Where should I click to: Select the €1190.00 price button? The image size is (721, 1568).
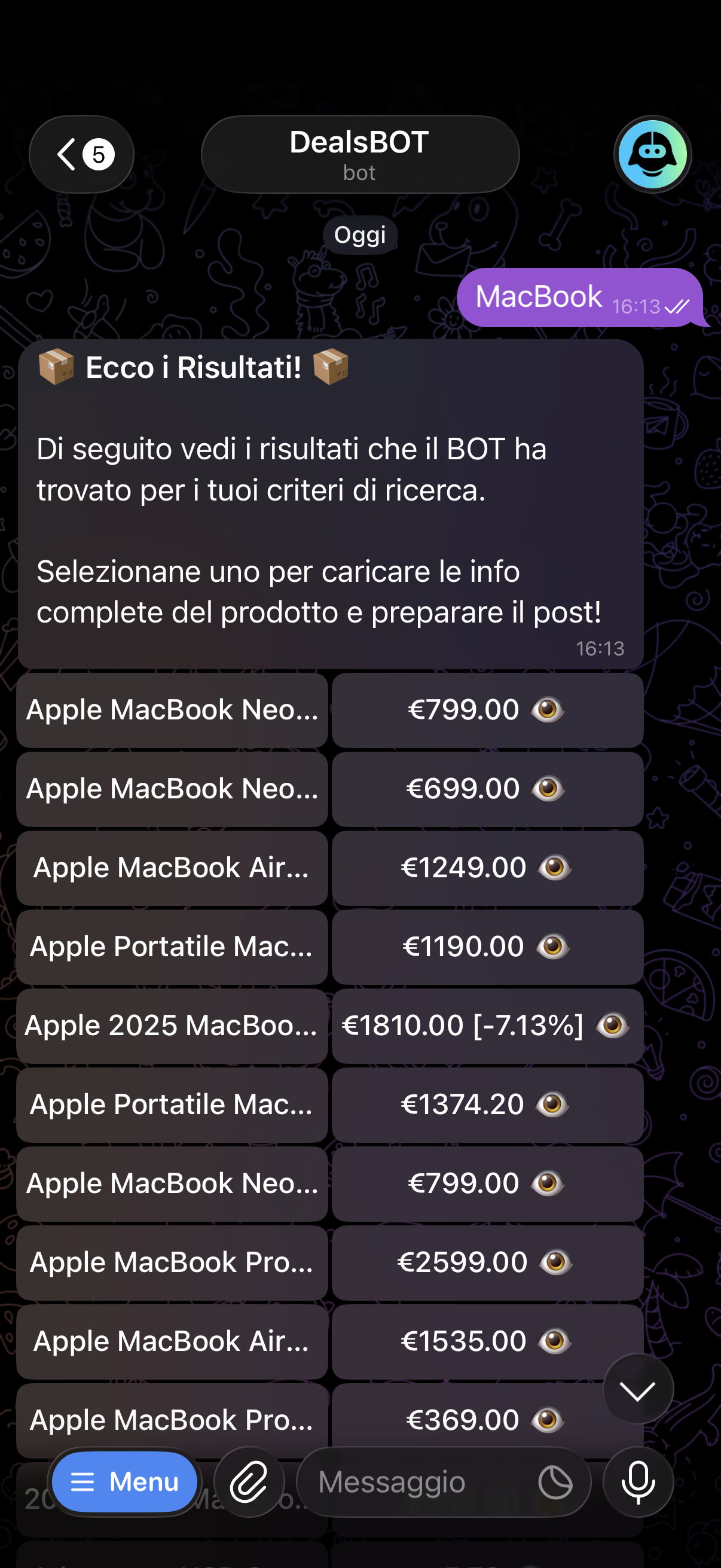click(x=487, y=947)
